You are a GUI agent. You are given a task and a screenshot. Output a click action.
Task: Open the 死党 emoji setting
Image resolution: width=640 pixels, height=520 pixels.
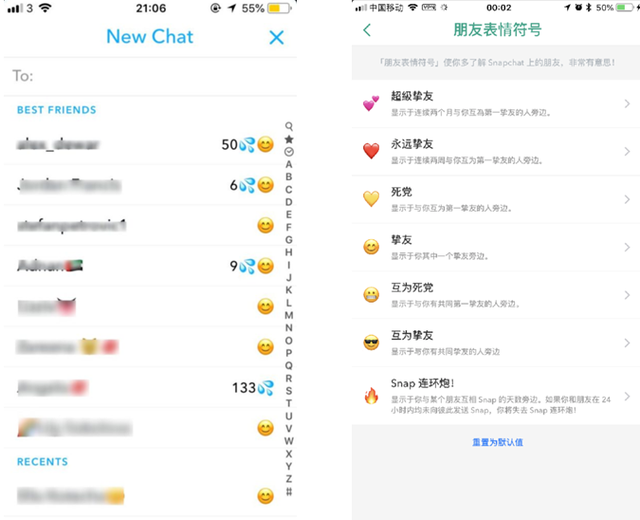pyautogui.click(x=496, y=199)
